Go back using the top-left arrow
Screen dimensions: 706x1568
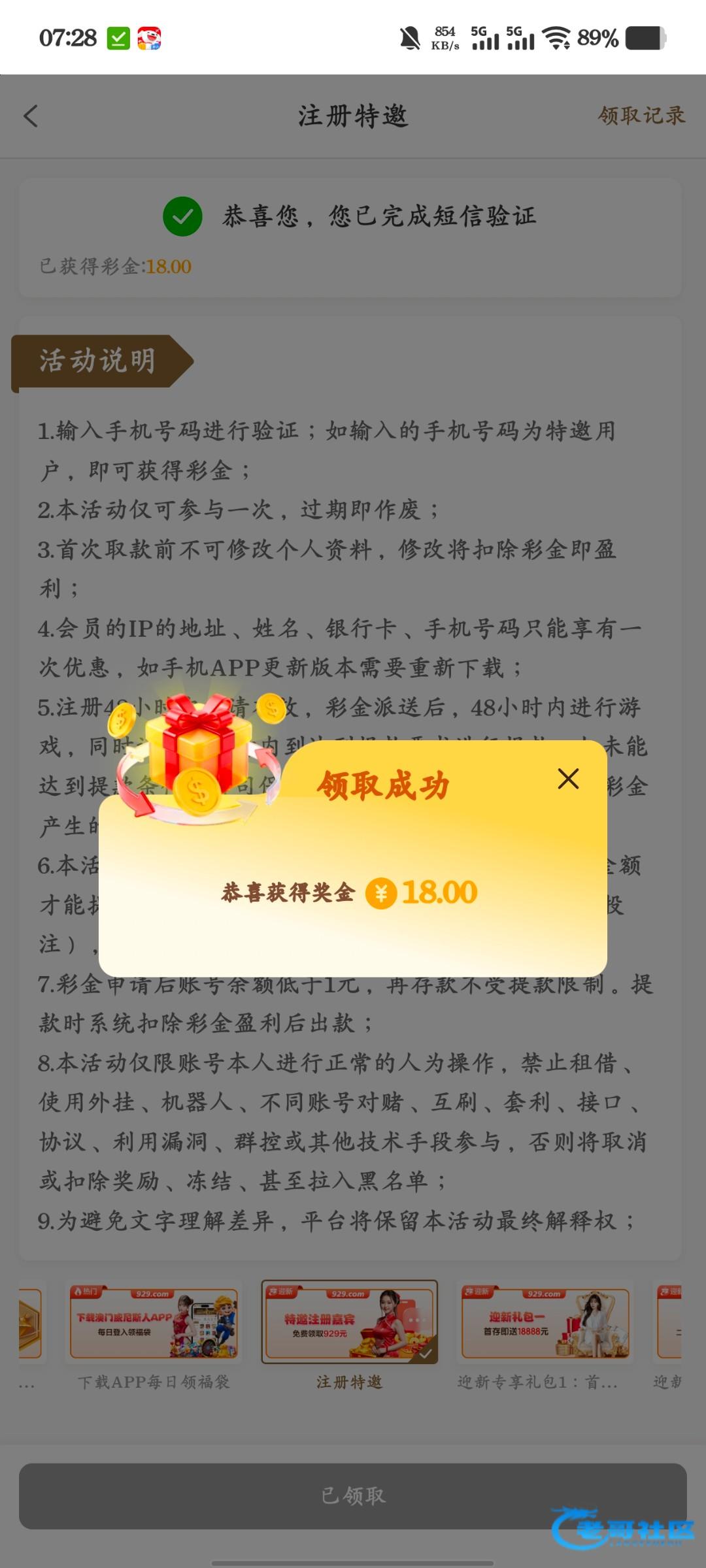click(x=31, y=116)
